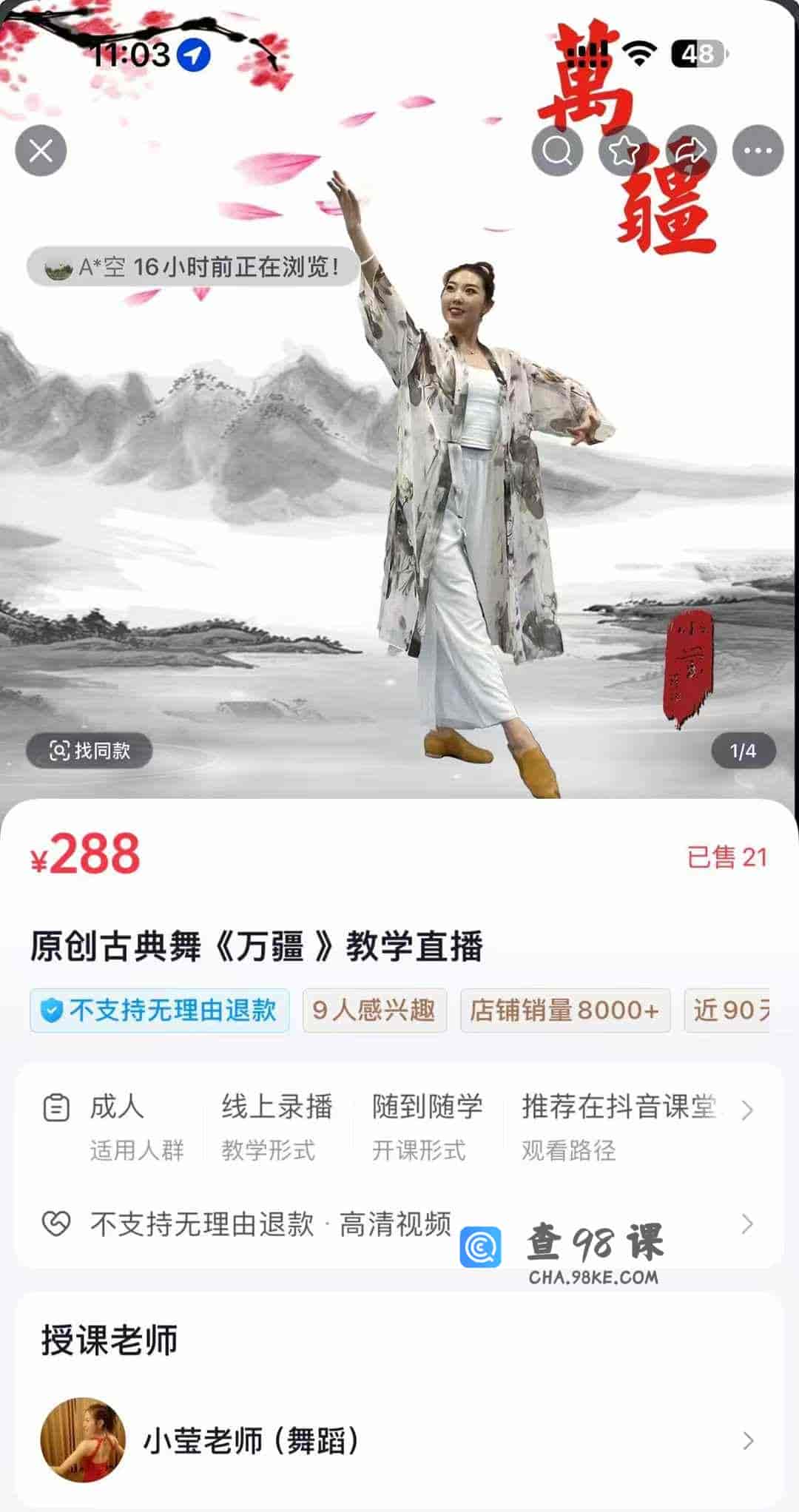Tap the 9人感兴趣 tag
The width and height of the screenshot is (799, 1512).
(374, 1010)
